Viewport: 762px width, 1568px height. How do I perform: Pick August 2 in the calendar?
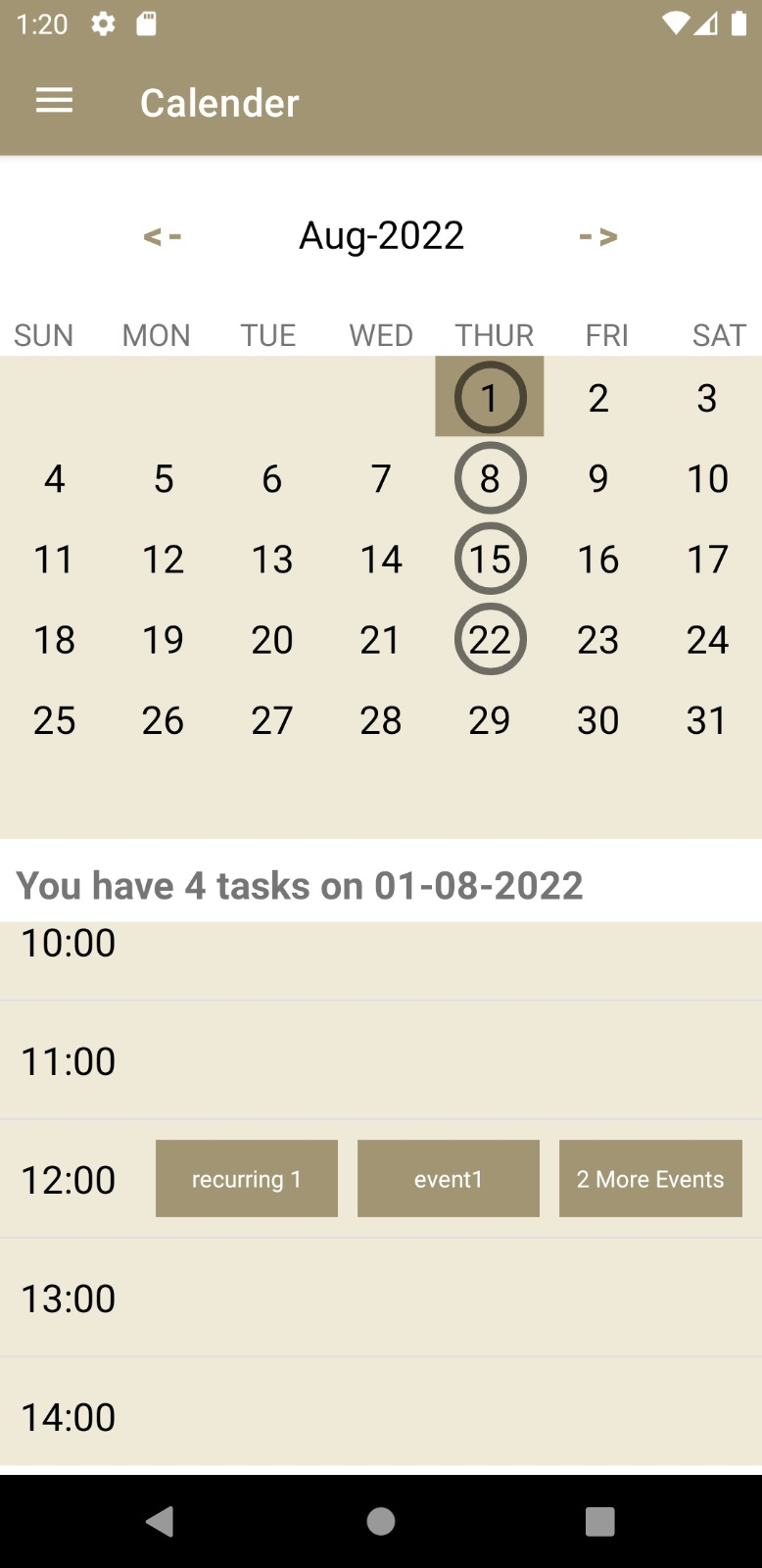click(598, 398)
